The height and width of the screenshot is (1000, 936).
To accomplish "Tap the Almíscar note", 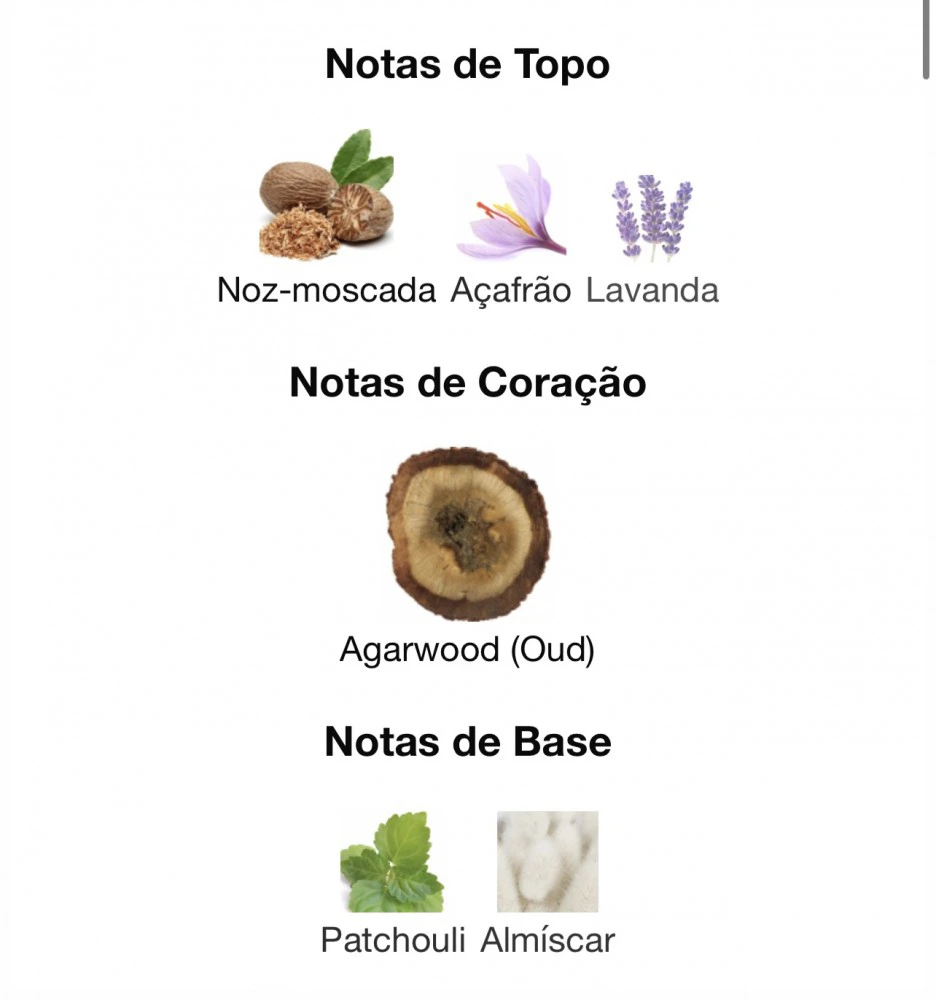I will (547, 863).
